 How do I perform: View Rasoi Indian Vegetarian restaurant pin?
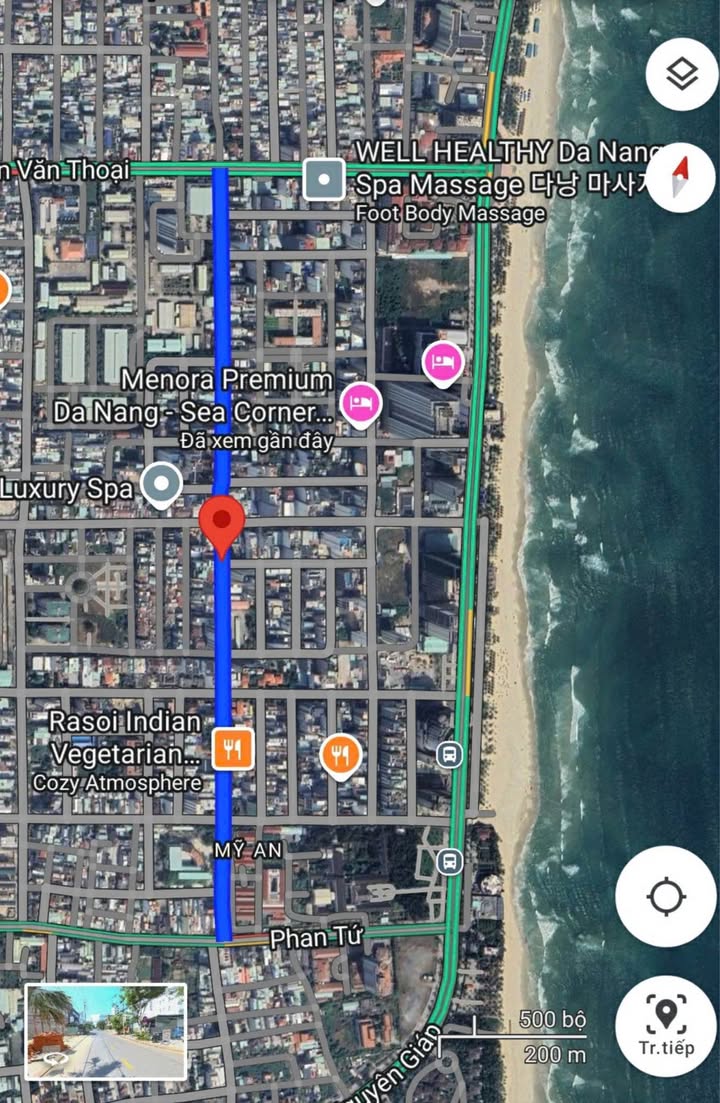tap(232, 749)
